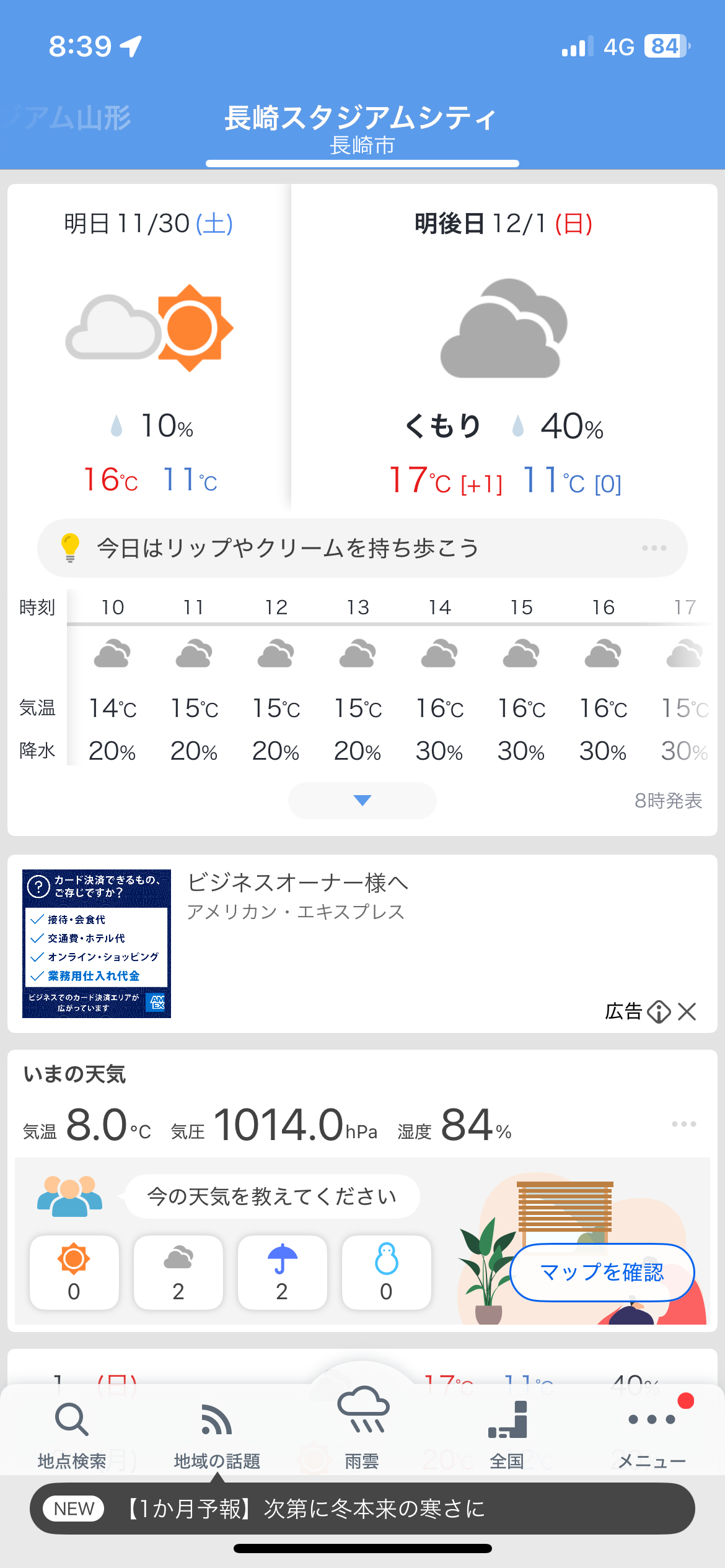
Task: Open the メニュー tab
Action: tap(652, 1434)
